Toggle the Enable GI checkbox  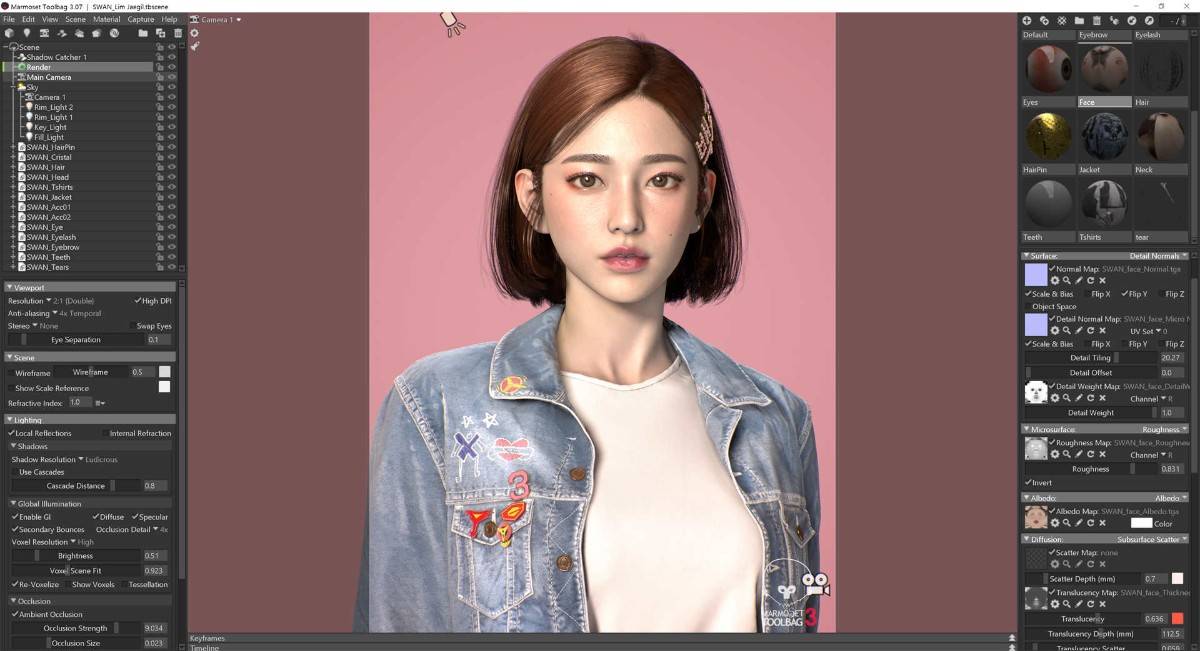point(14,517)
